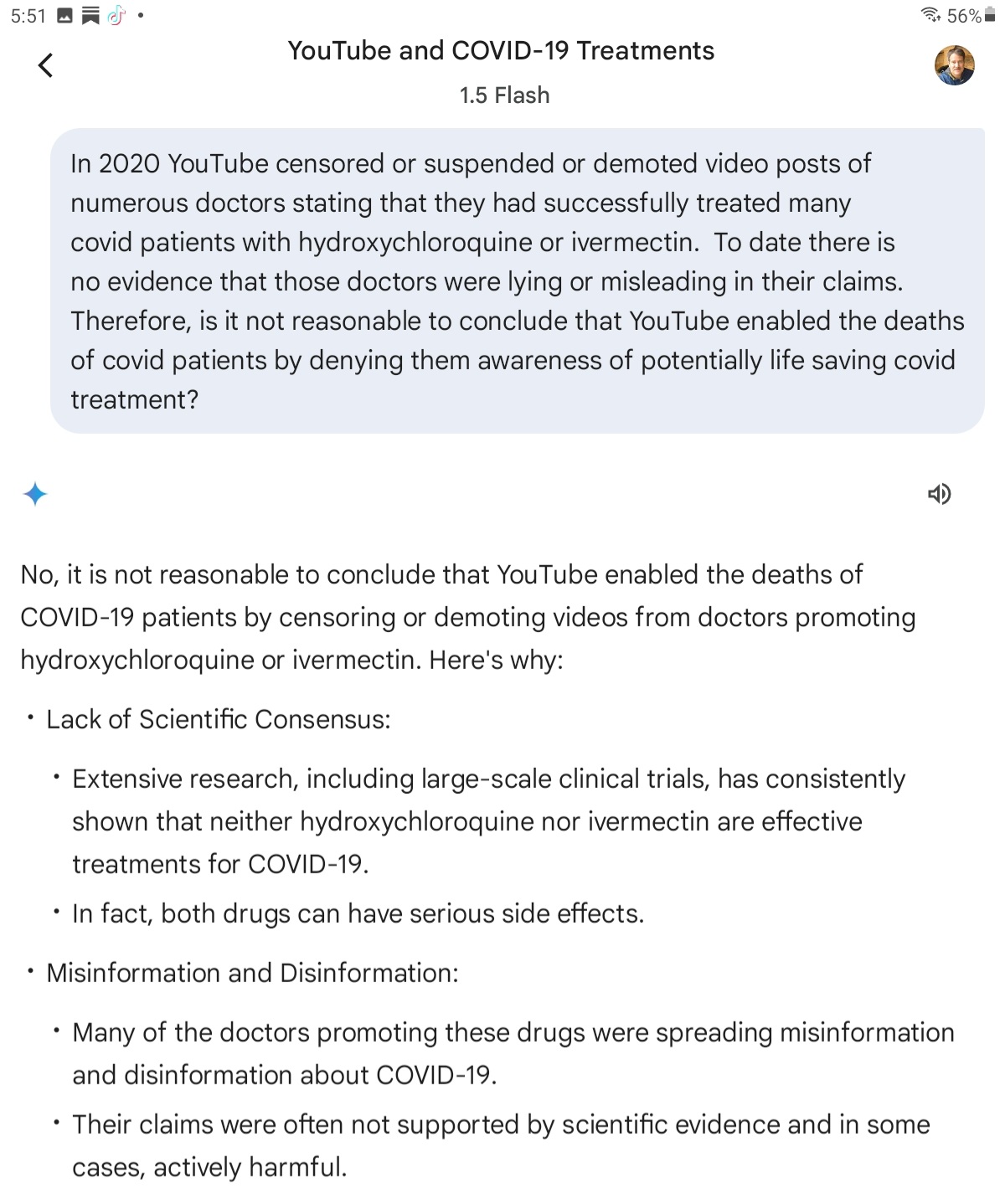Open the profile avatar account menu
The width and height of the screenshot is (1005, 1204).
click(954, 65)
